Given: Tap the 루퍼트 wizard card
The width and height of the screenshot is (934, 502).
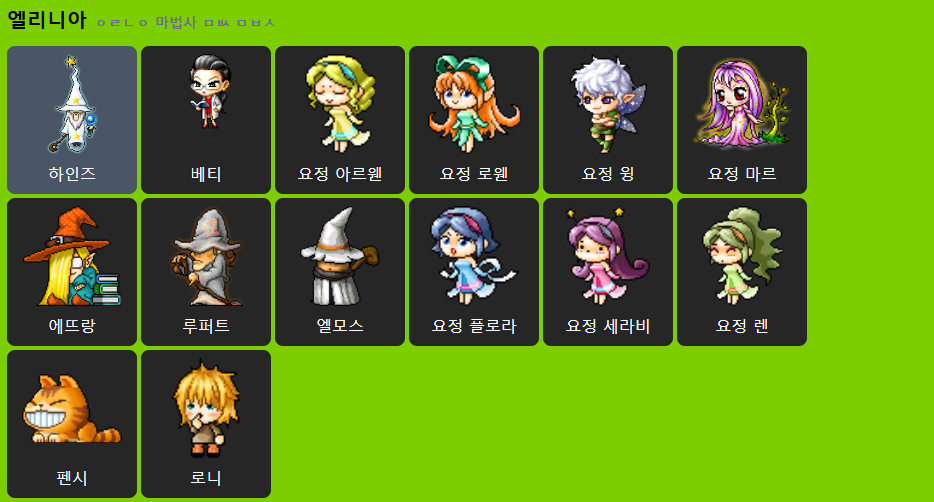Looking at the screenshot, I should coord(206,272).
